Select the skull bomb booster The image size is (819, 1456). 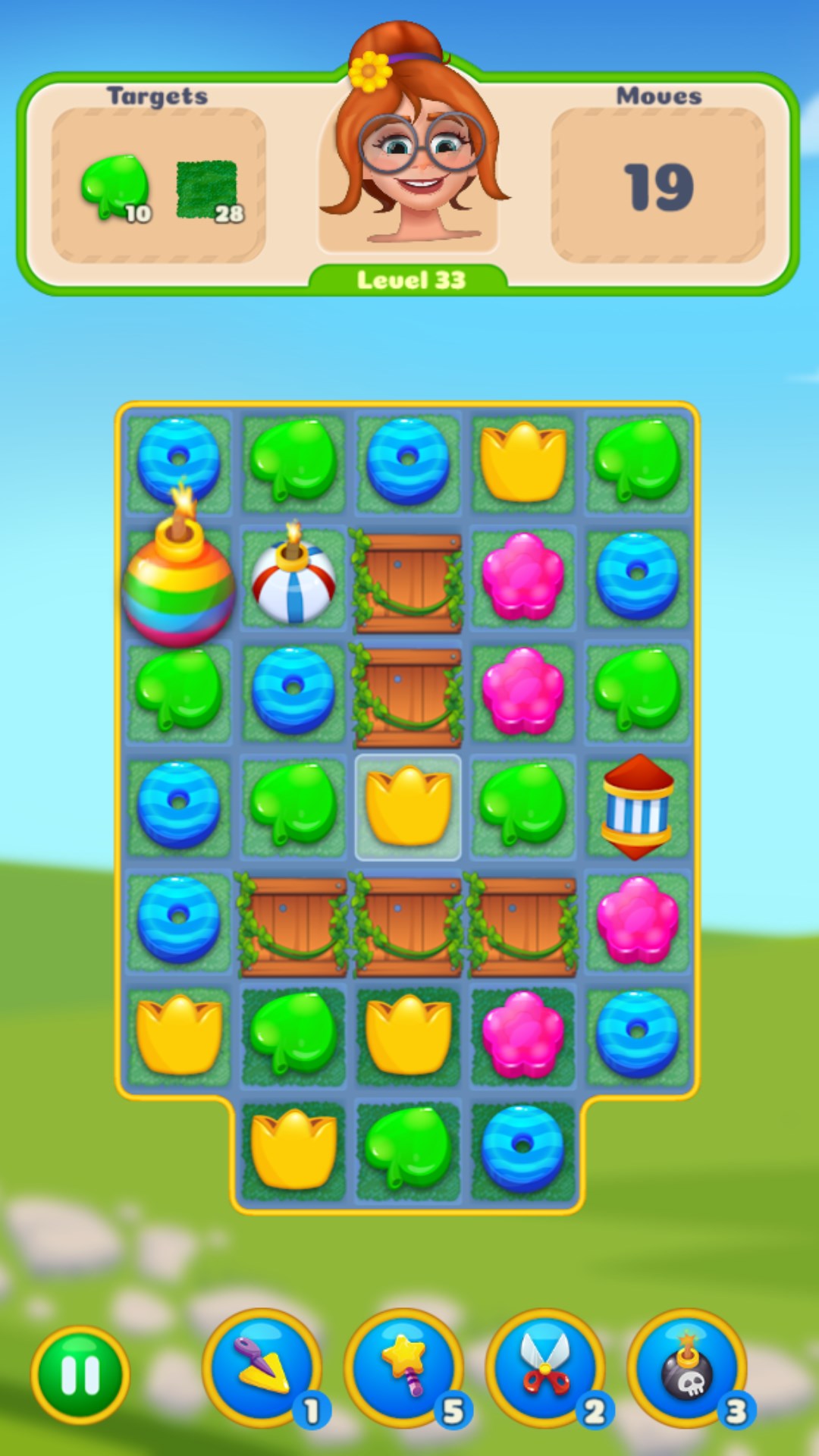[x=686, y=1367]
